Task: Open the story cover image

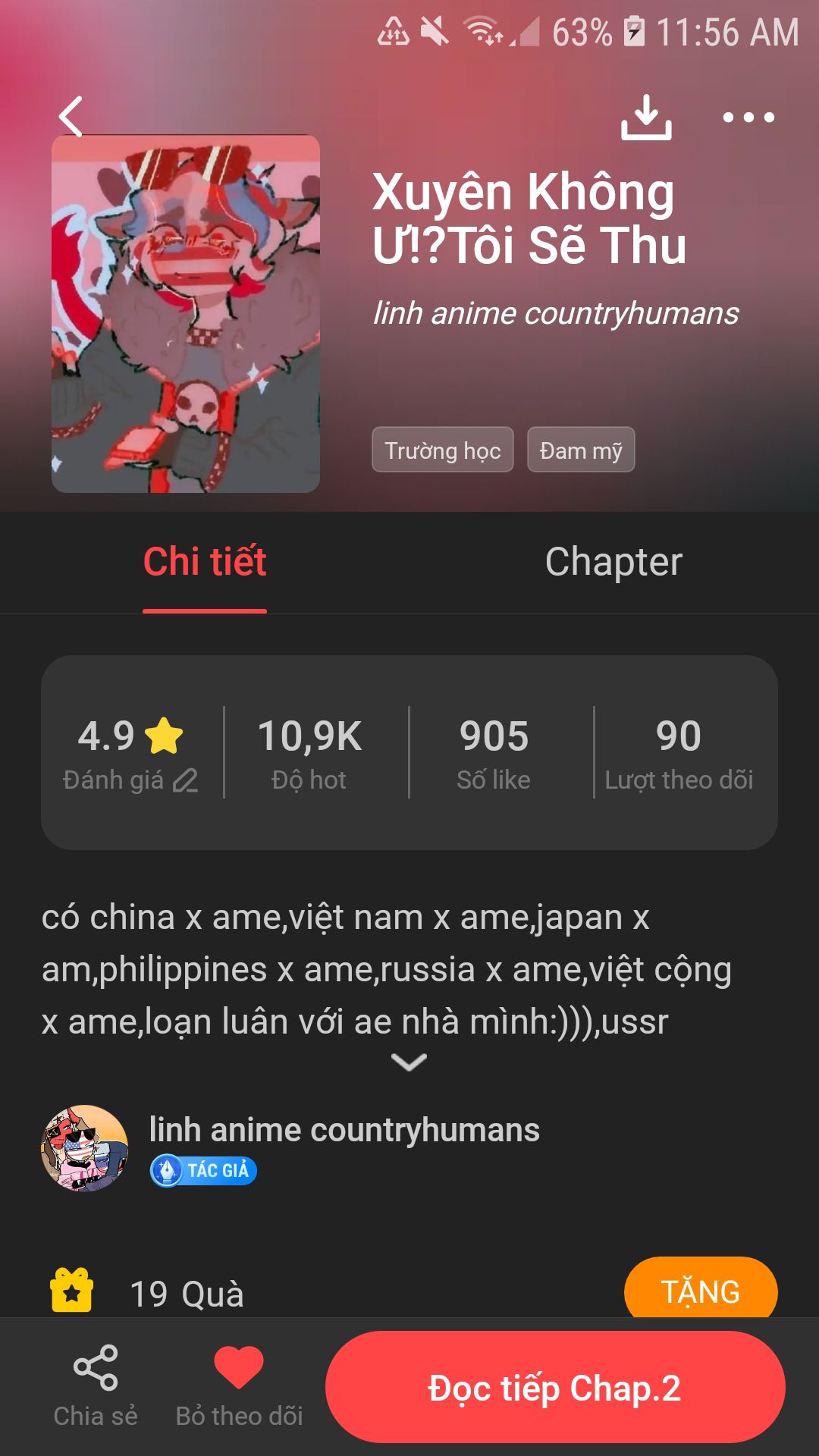Action: (x=186, y=314)
